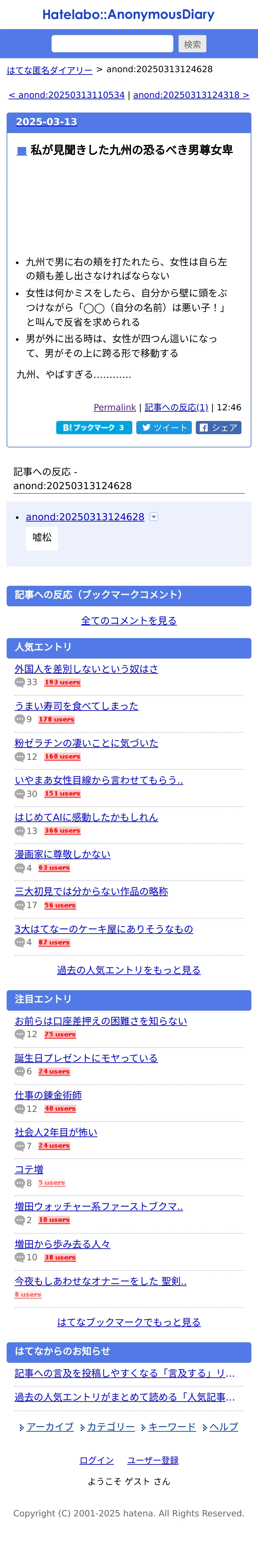Go to next entry anond:20250313124318
This screenshot has width=258, height=1568.
[x=191, y=95]
